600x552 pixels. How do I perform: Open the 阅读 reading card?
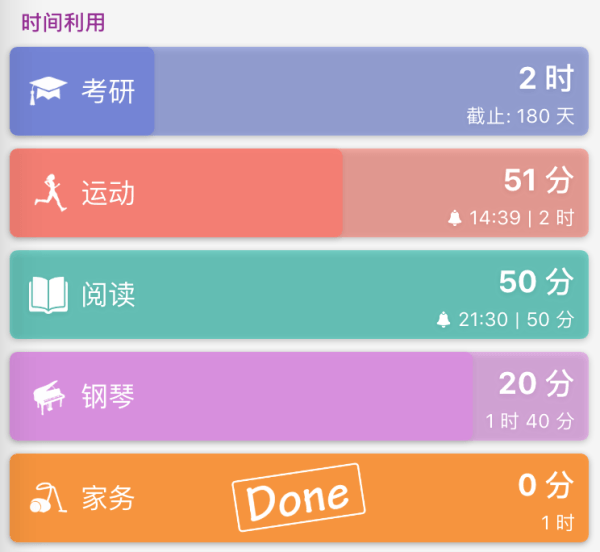click(x=300, y=295)
